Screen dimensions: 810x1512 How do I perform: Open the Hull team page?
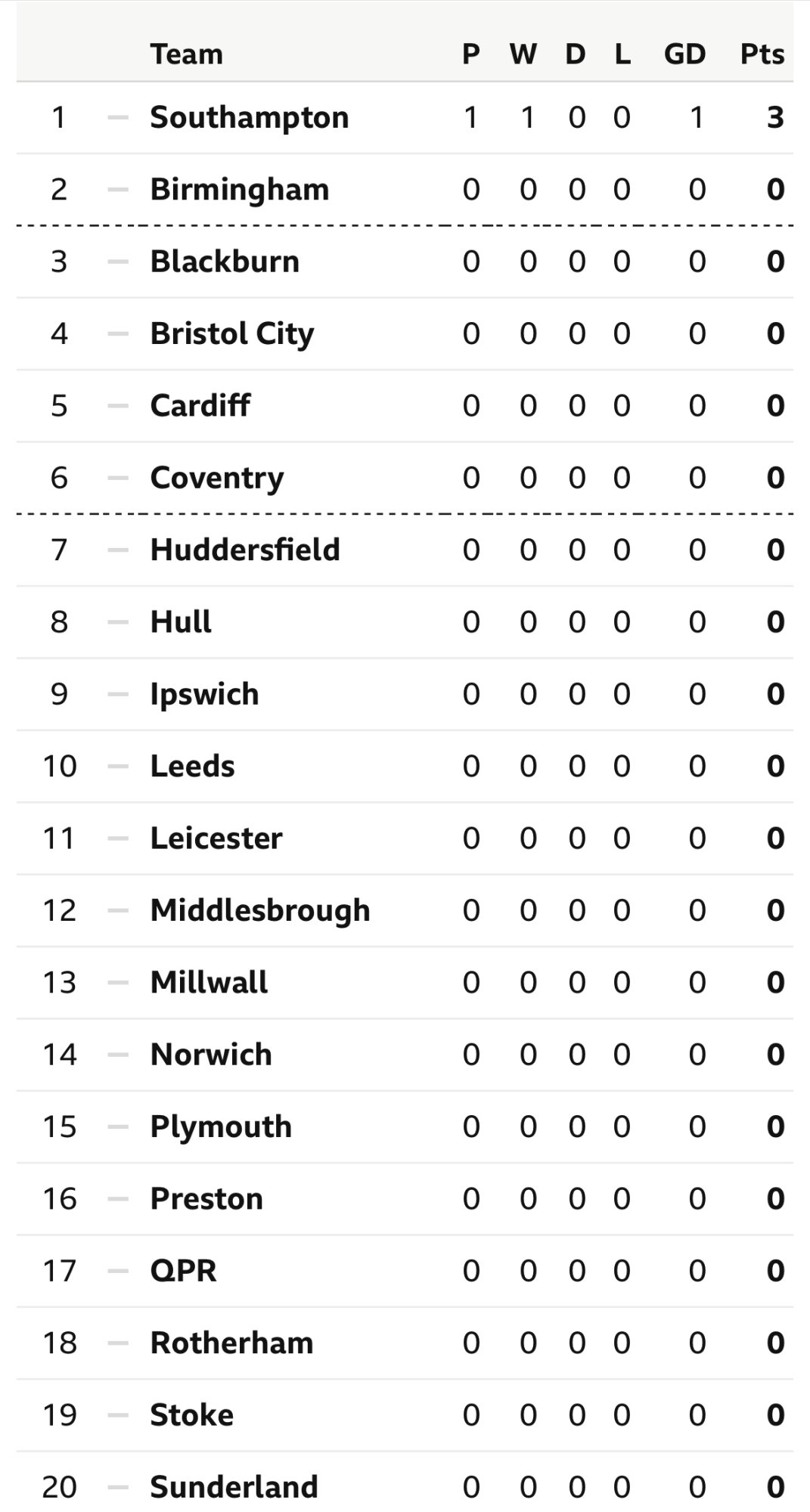[181, 622]
